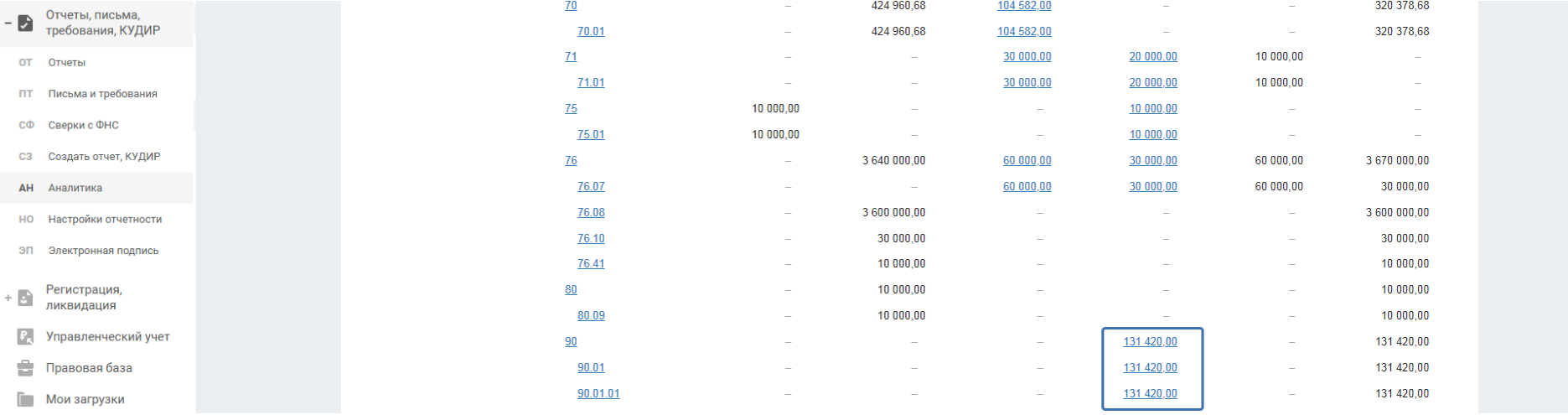The image size is (1568, 415).
Task: Open account 70.01 link
Action: click(591, 32)
